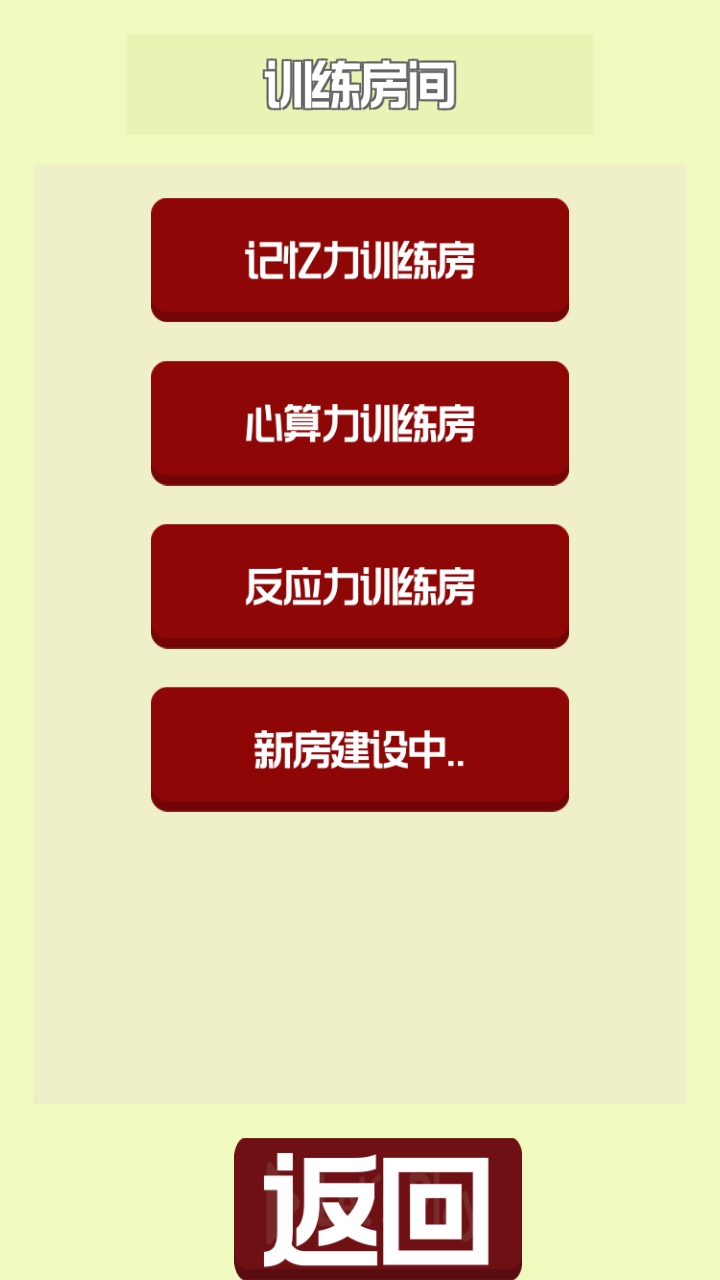This screenshot has height=1280, width=720.
Task: Select the 反应力训练房 reaction training room
Action: 360,586
